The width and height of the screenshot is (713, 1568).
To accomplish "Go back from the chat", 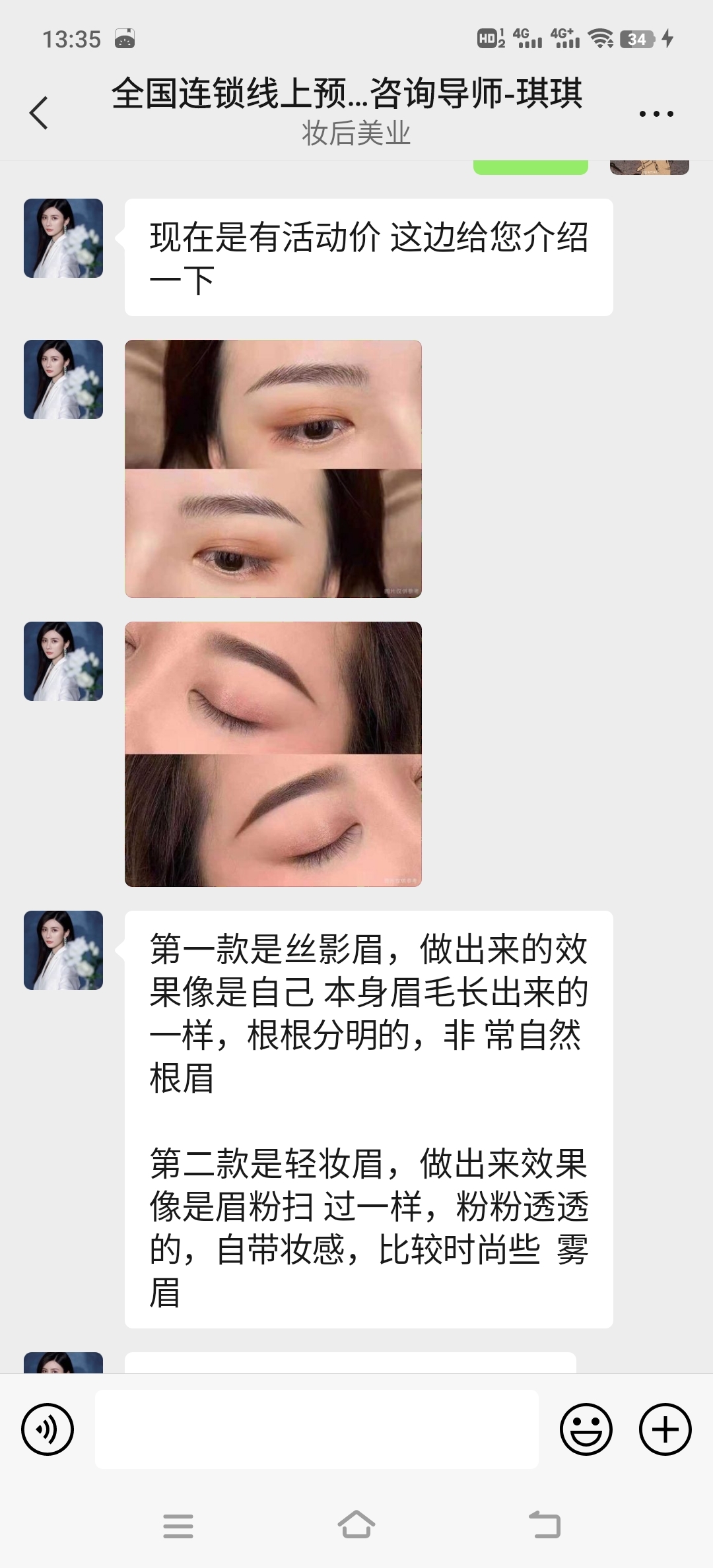I will [40, 113].
